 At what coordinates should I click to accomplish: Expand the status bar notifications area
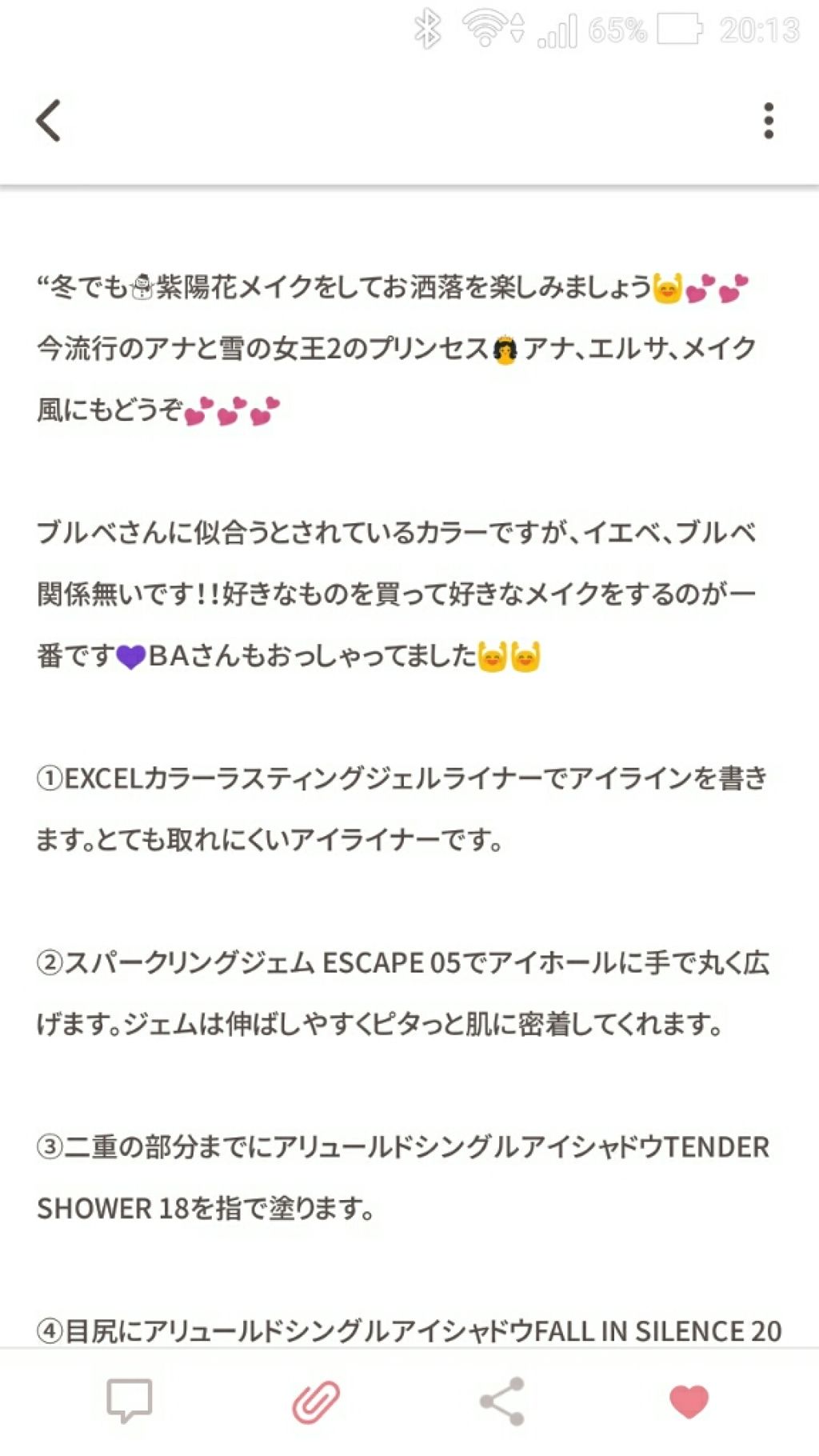click(x=409, y=26)
